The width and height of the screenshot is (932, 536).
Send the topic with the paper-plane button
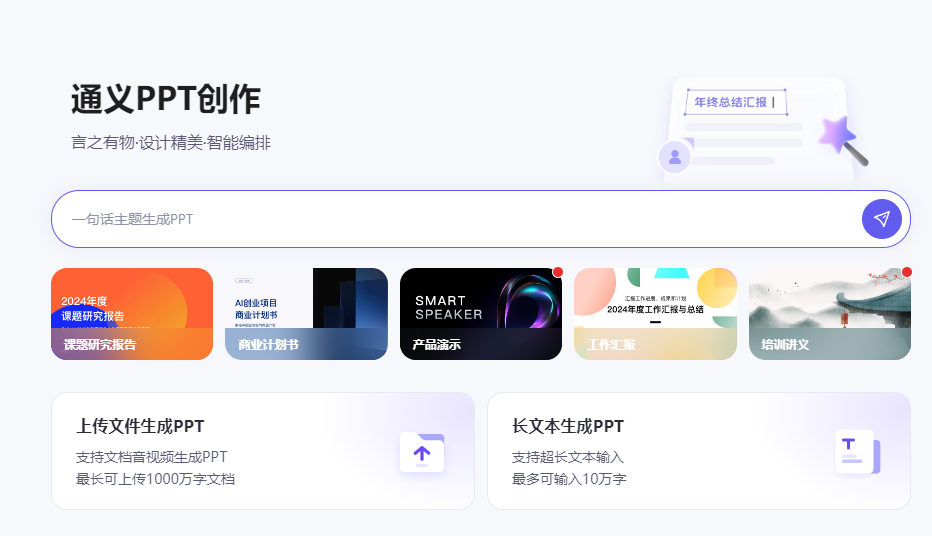coord(881,219)
